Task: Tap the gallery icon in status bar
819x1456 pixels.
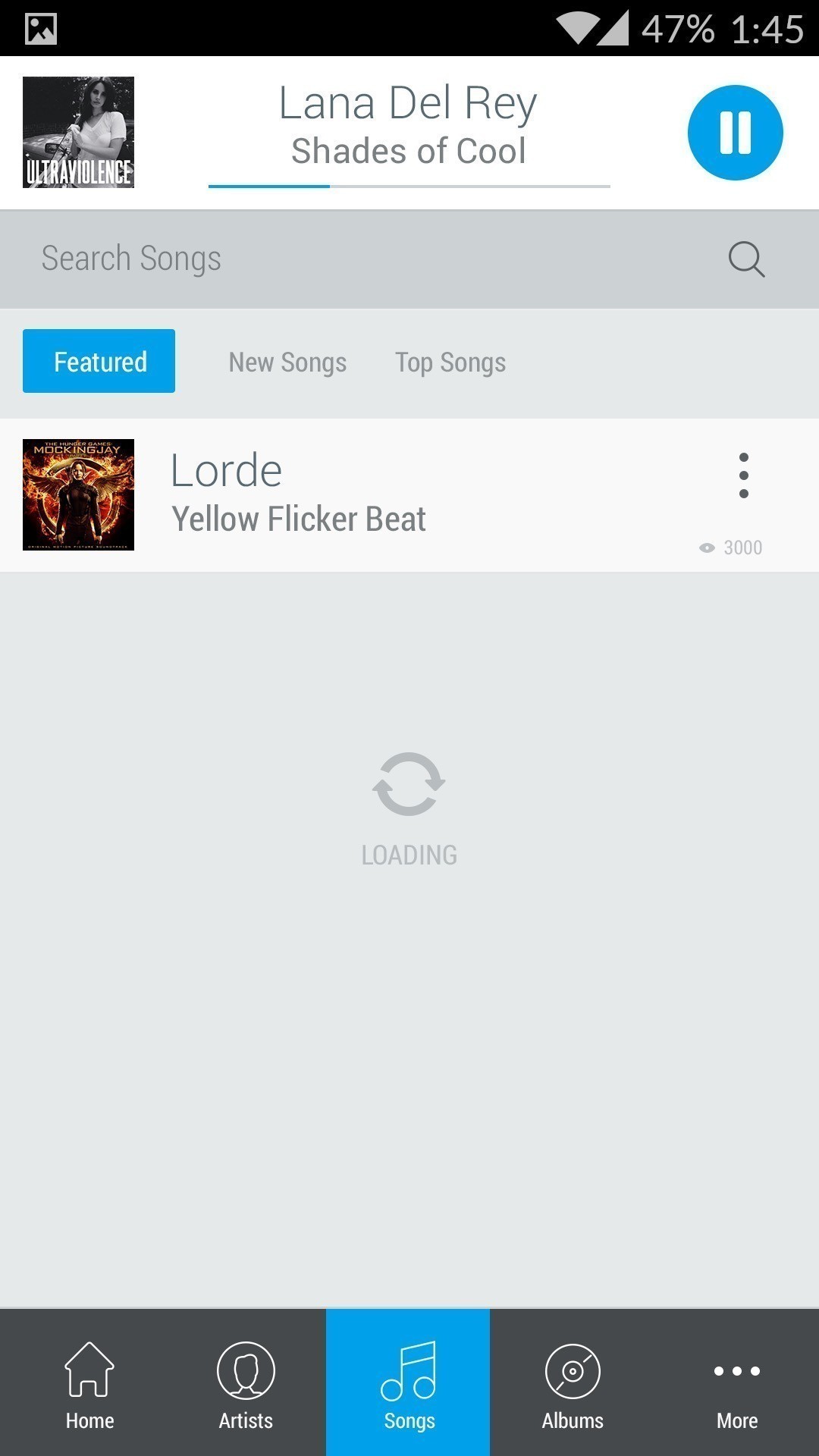Action: (42, 28)
